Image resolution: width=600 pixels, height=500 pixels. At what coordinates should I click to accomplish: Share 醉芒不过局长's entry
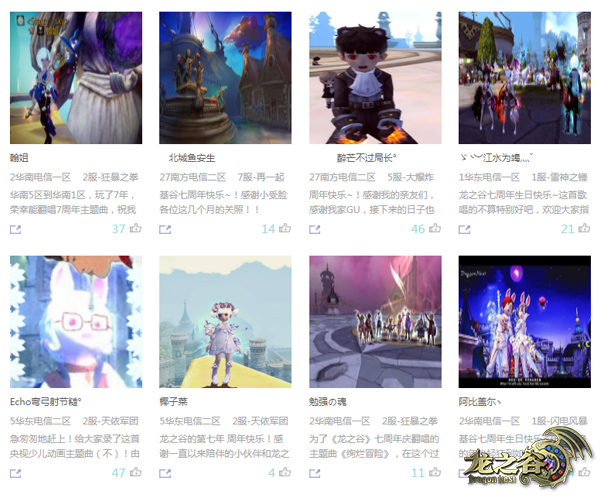(x=316, y=230)
